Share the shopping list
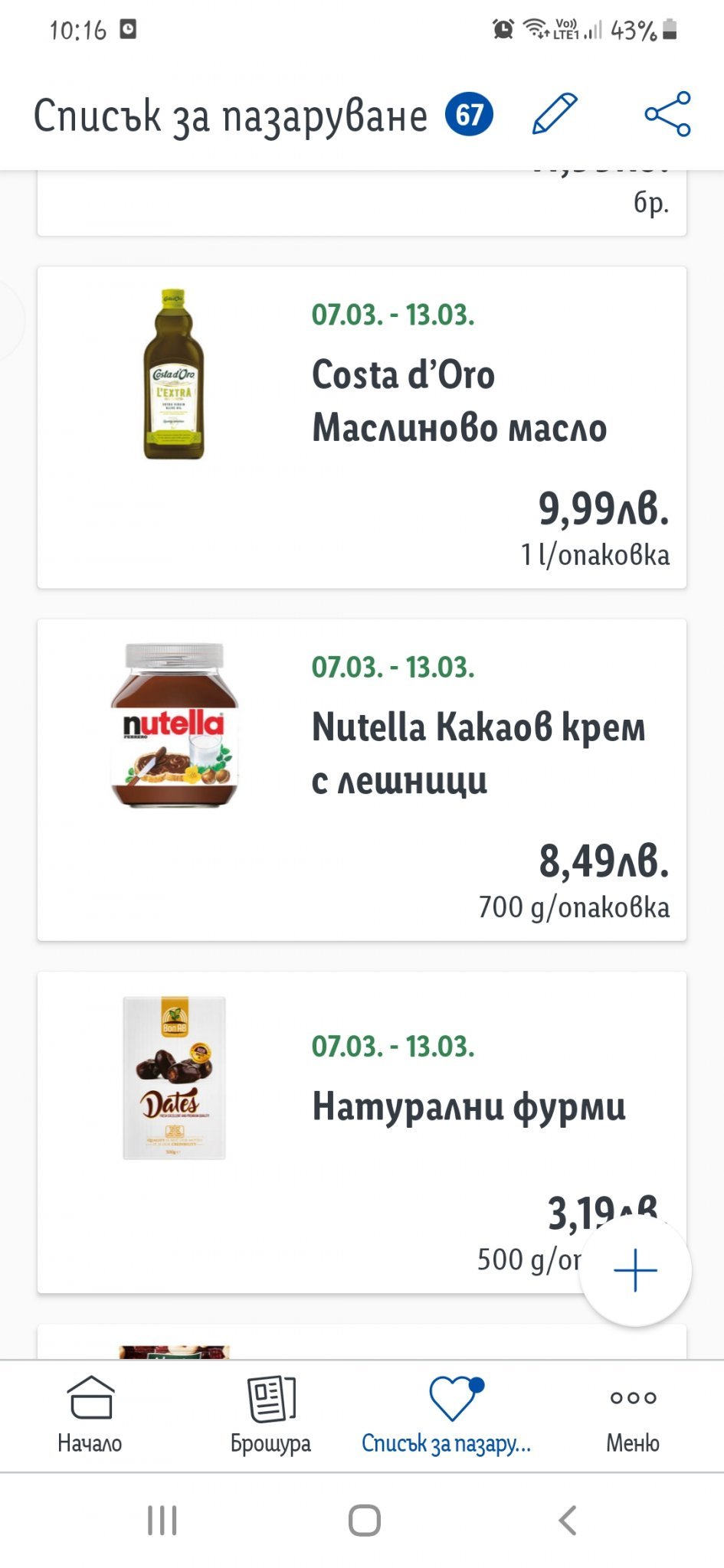 tap(667, 114)
